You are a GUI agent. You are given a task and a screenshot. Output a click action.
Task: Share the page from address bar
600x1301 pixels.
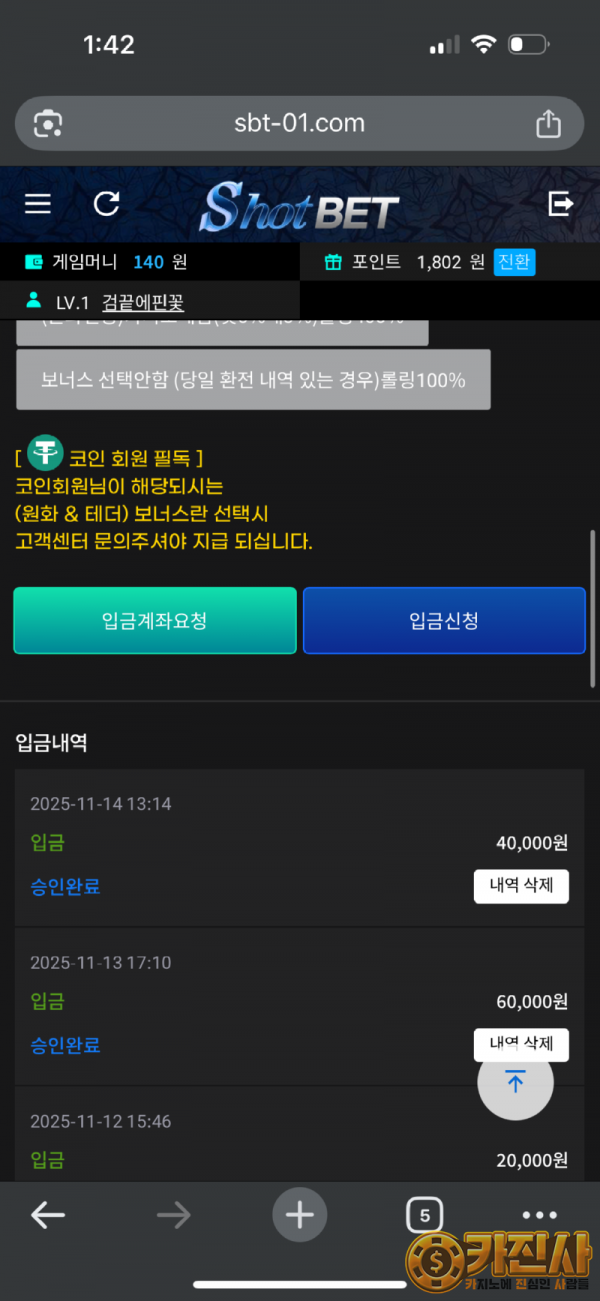[x=548, y=124]
